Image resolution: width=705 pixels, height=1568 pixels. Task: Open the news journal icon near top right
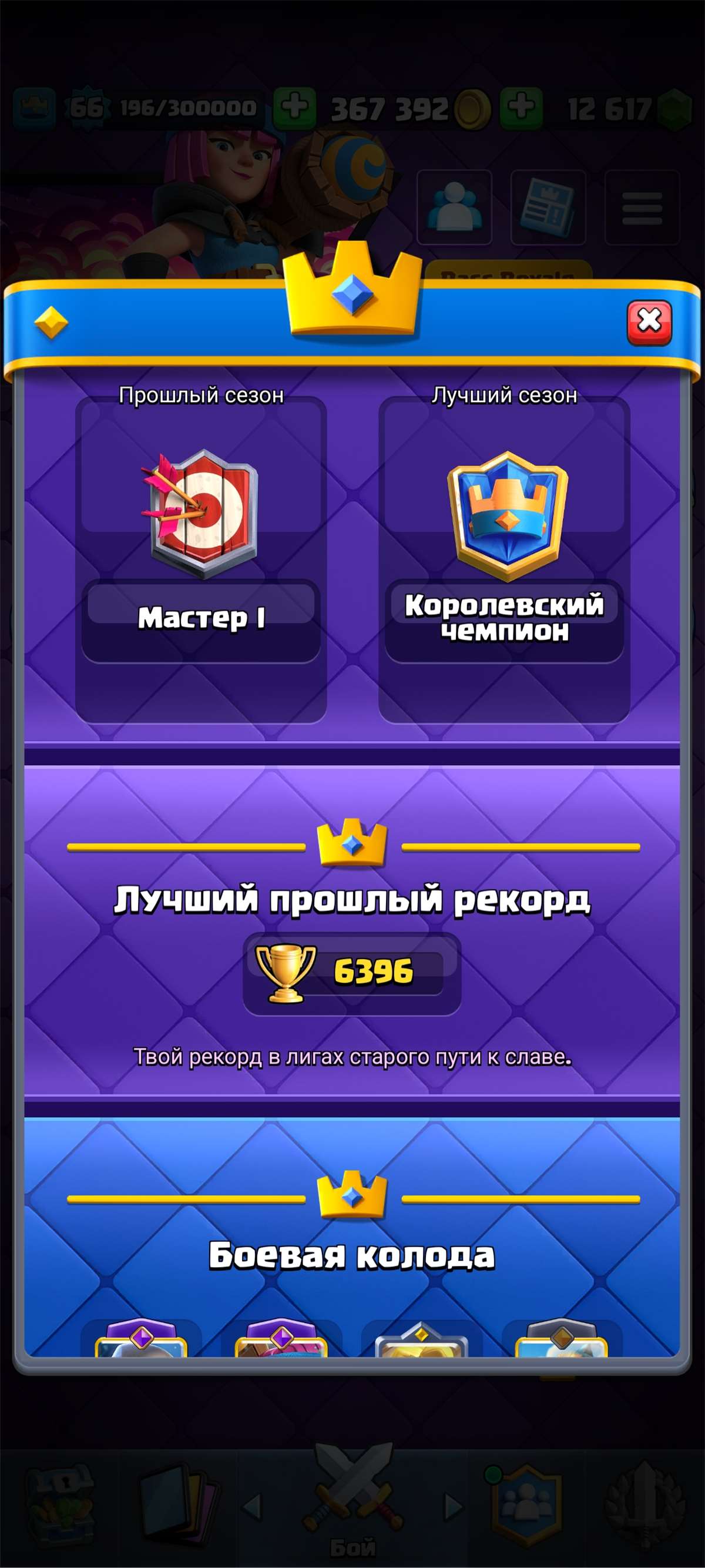(548, 206)
